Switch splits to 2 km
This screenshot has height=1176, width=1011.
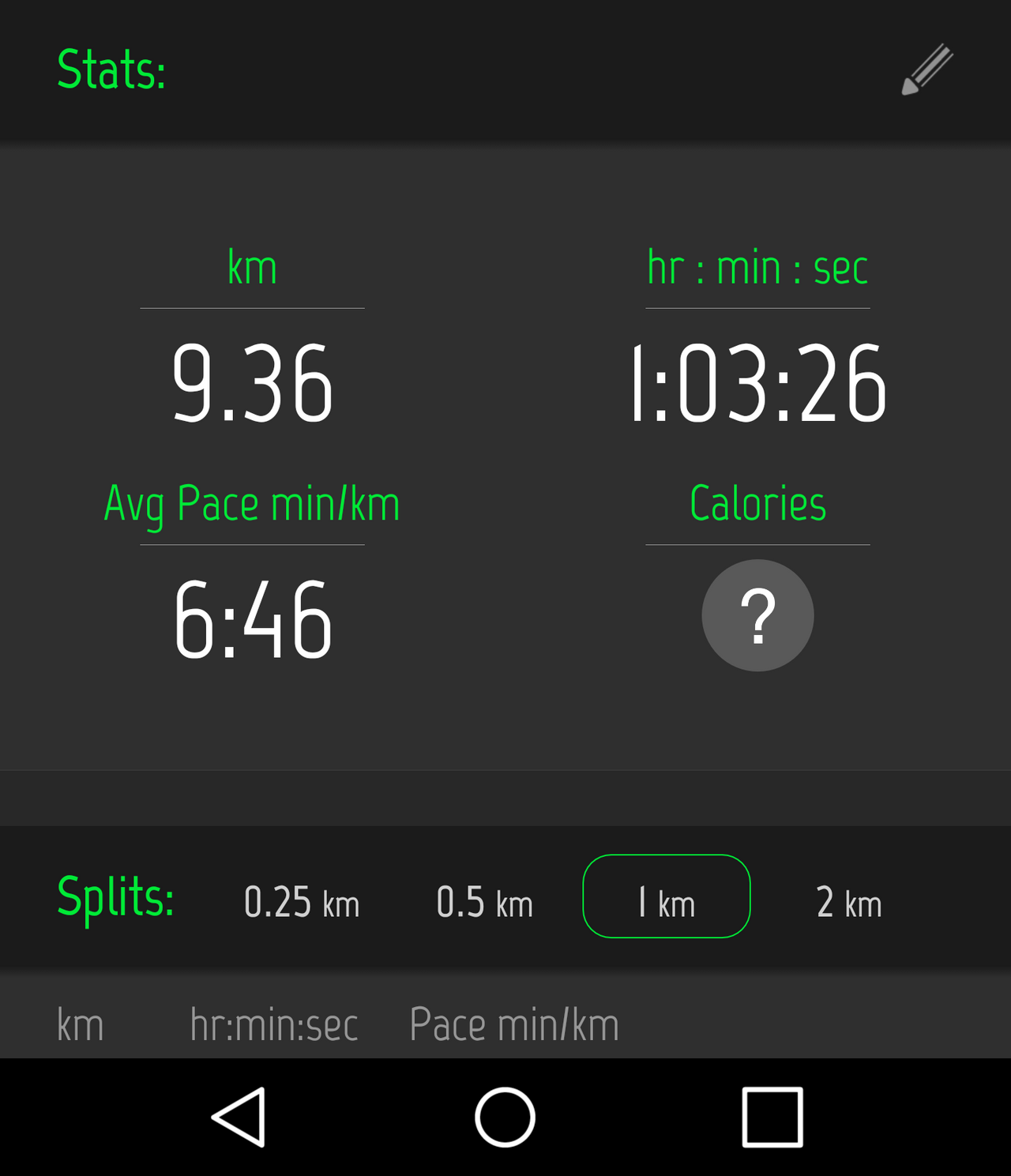coord(849,902)
